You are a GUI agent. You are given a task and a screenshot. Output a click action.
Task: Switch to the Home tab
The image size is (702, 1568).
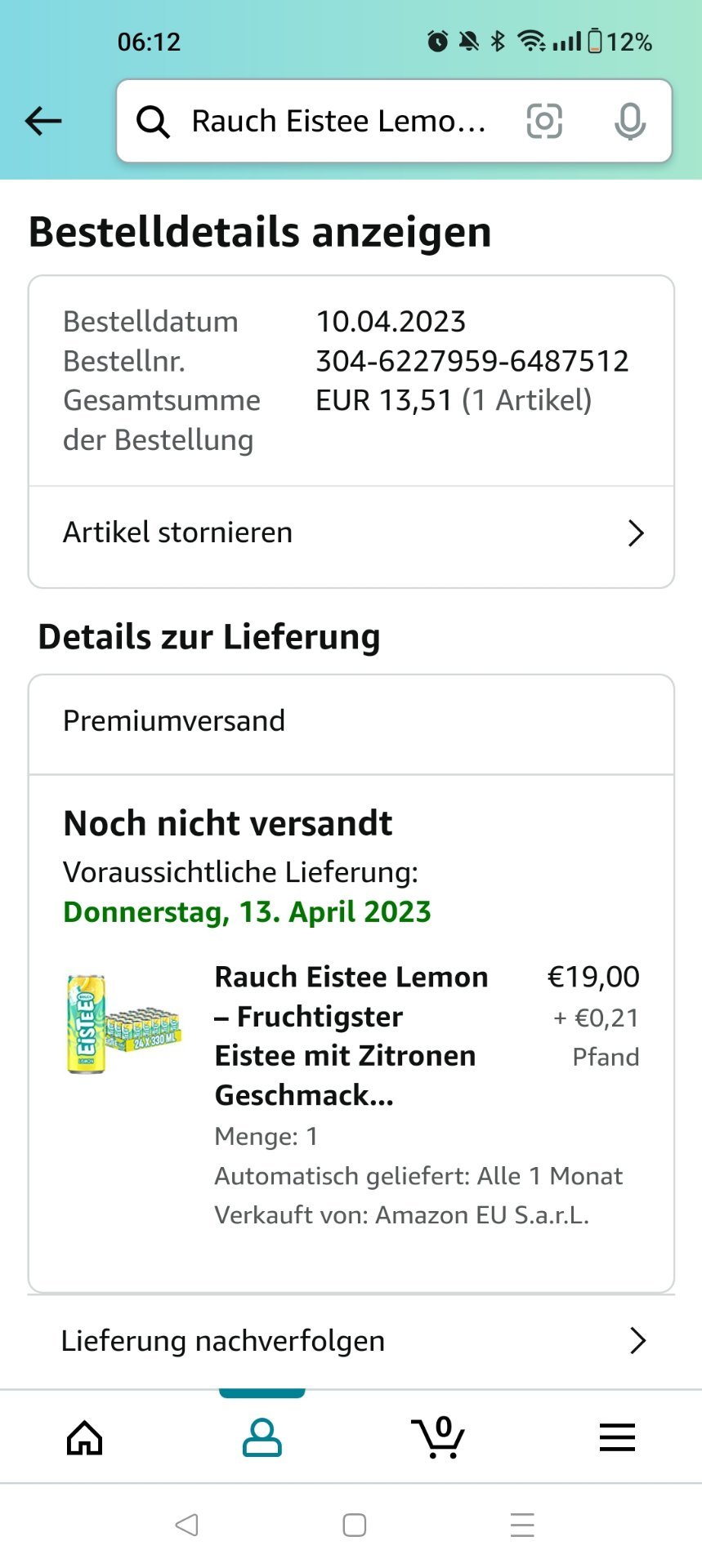85,1437
